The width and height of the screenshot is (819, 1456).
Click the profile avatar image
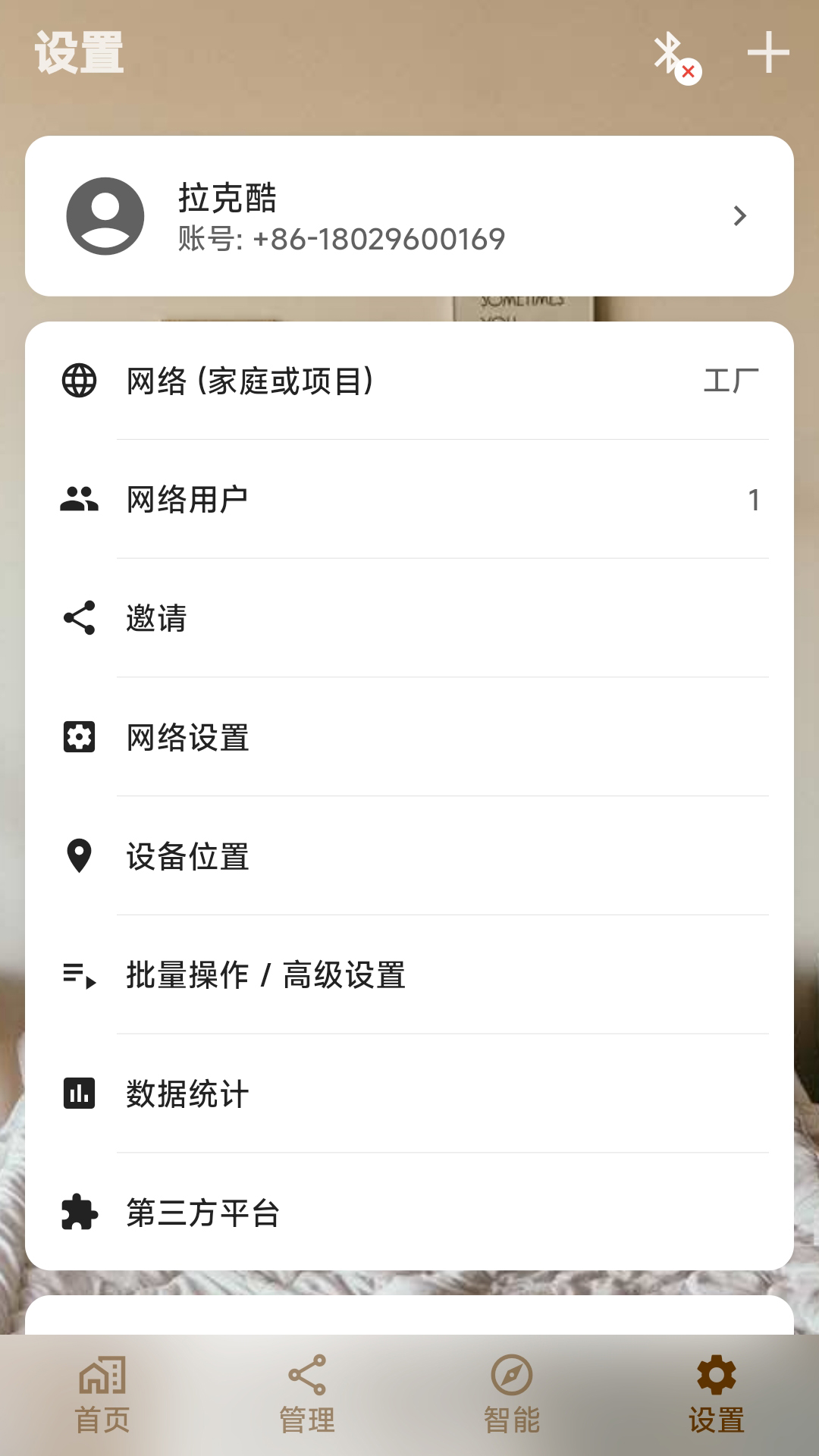[x=105, y=216]
